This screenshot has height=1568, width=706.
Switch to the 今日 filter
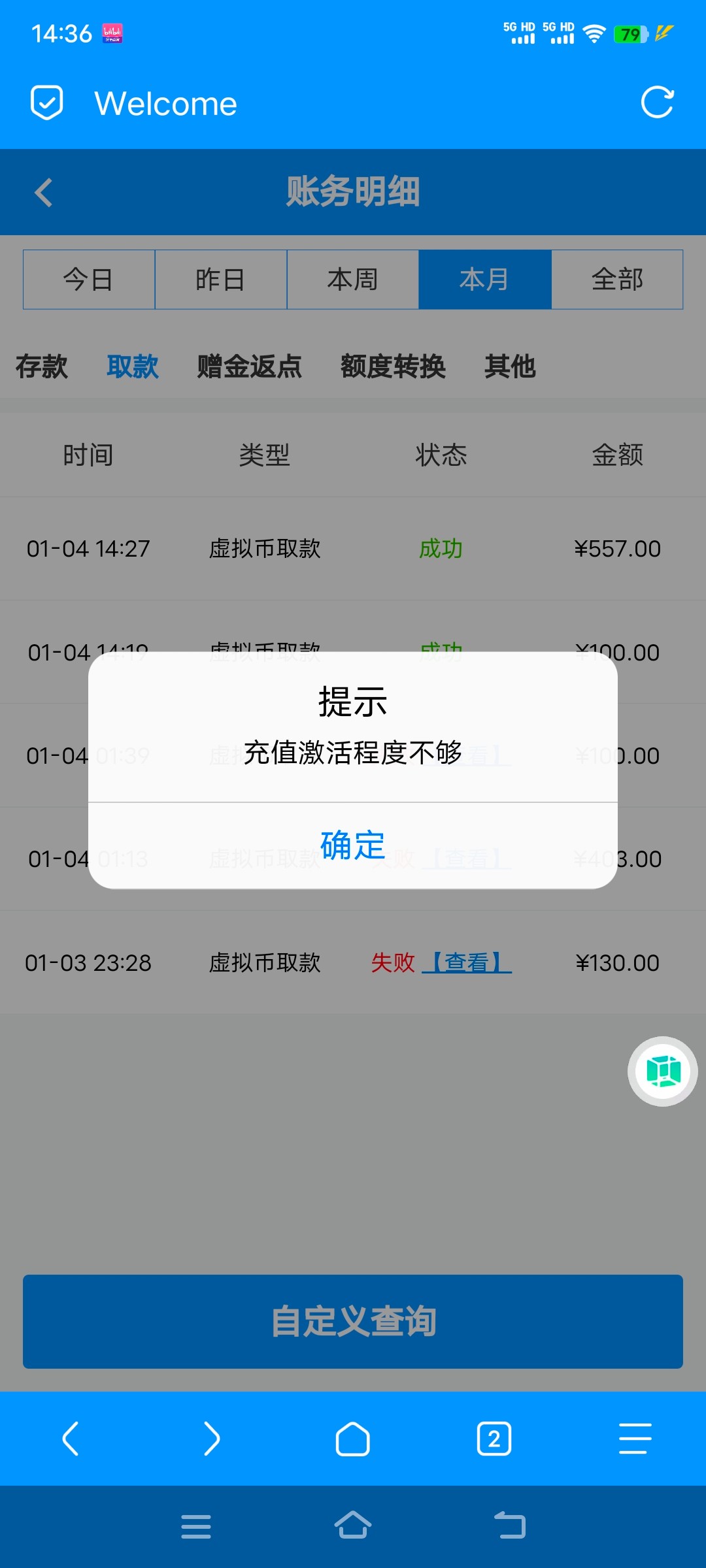point(89,280)
